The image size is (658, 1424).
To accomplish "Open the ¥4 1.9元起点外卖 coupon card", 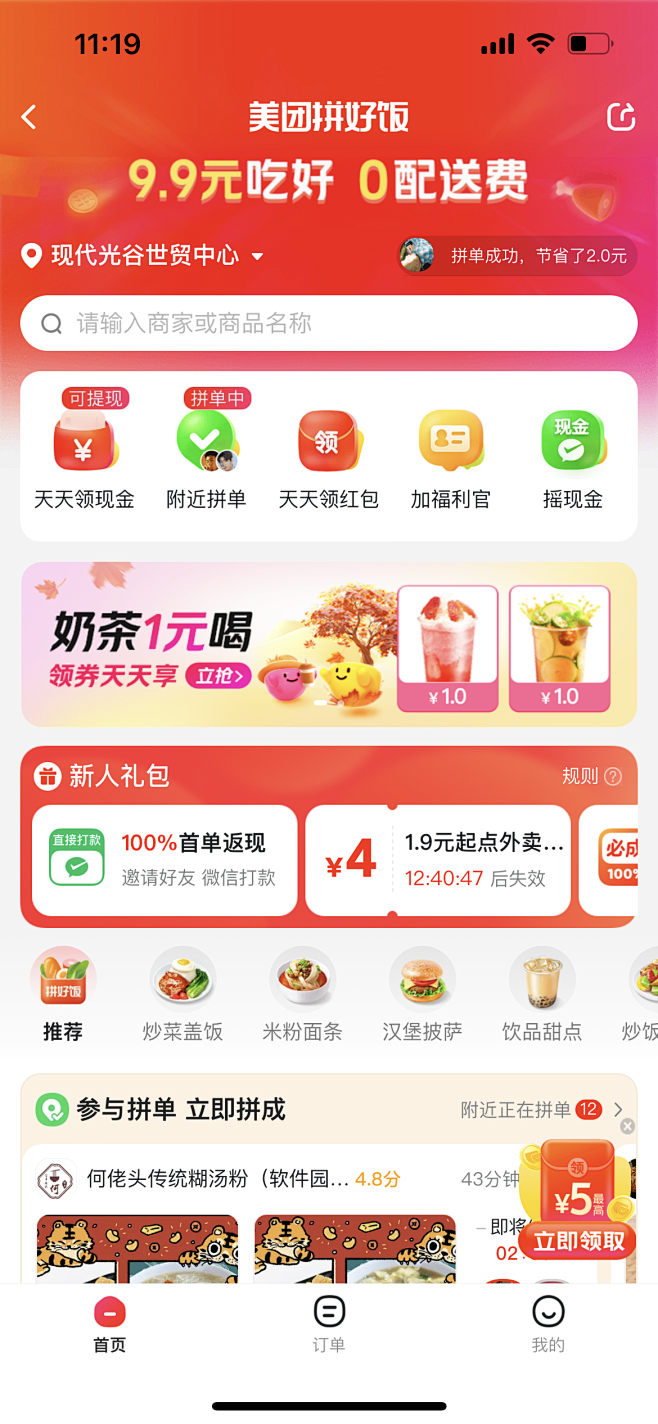I will click(x=438, y=860).
